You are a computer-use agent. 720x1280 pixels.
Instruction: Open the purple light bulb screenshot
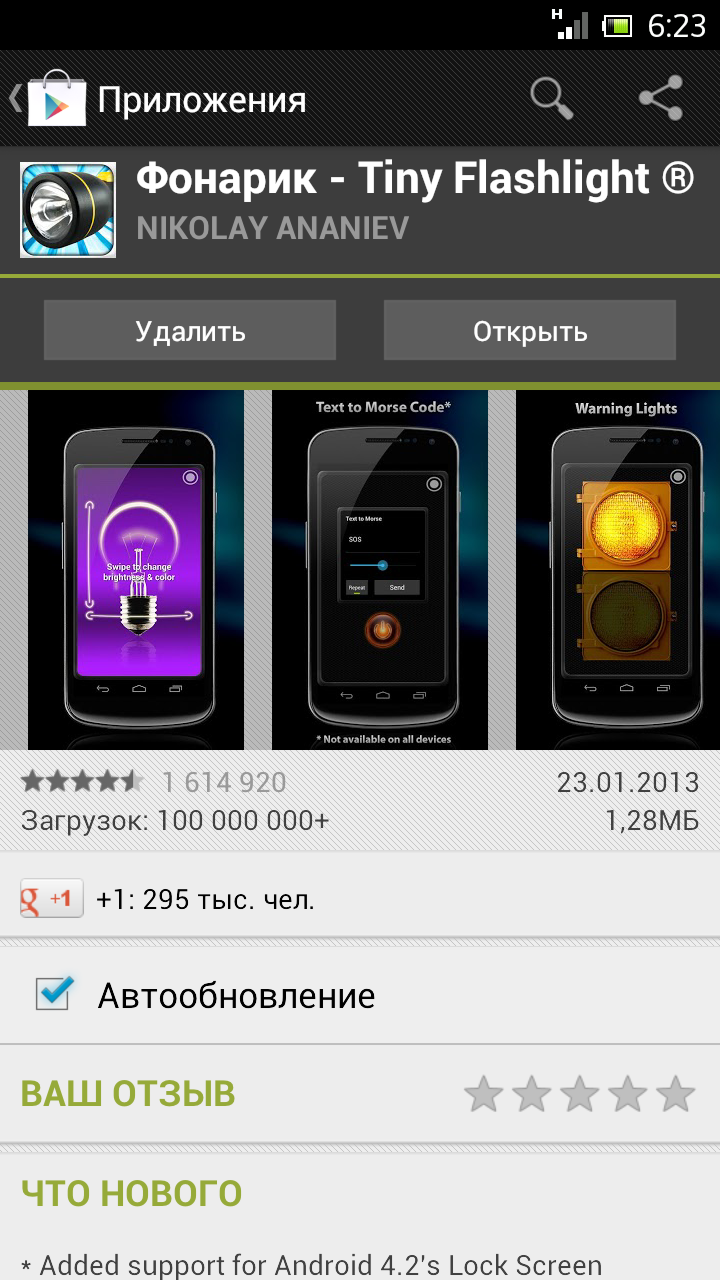pos(136,570)
